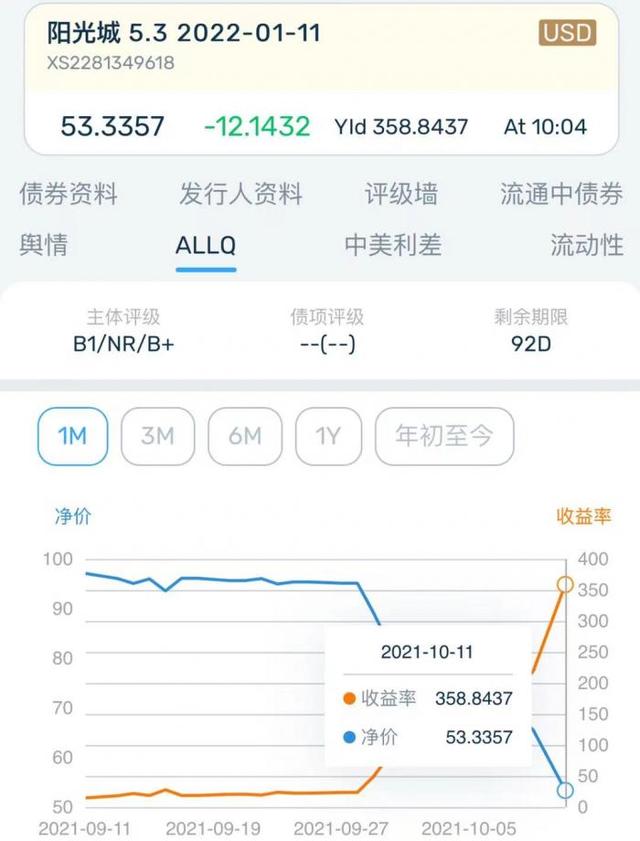640x841 pixels.
Task: Switch to the 舆情 tab
Action: (44, 245)
